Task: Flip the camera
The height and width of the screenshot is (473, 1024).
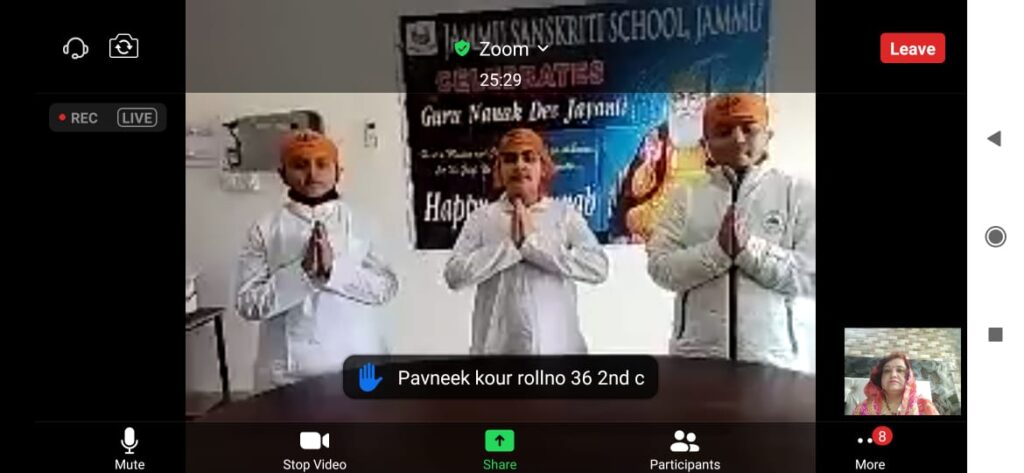Action: (123, 47)
